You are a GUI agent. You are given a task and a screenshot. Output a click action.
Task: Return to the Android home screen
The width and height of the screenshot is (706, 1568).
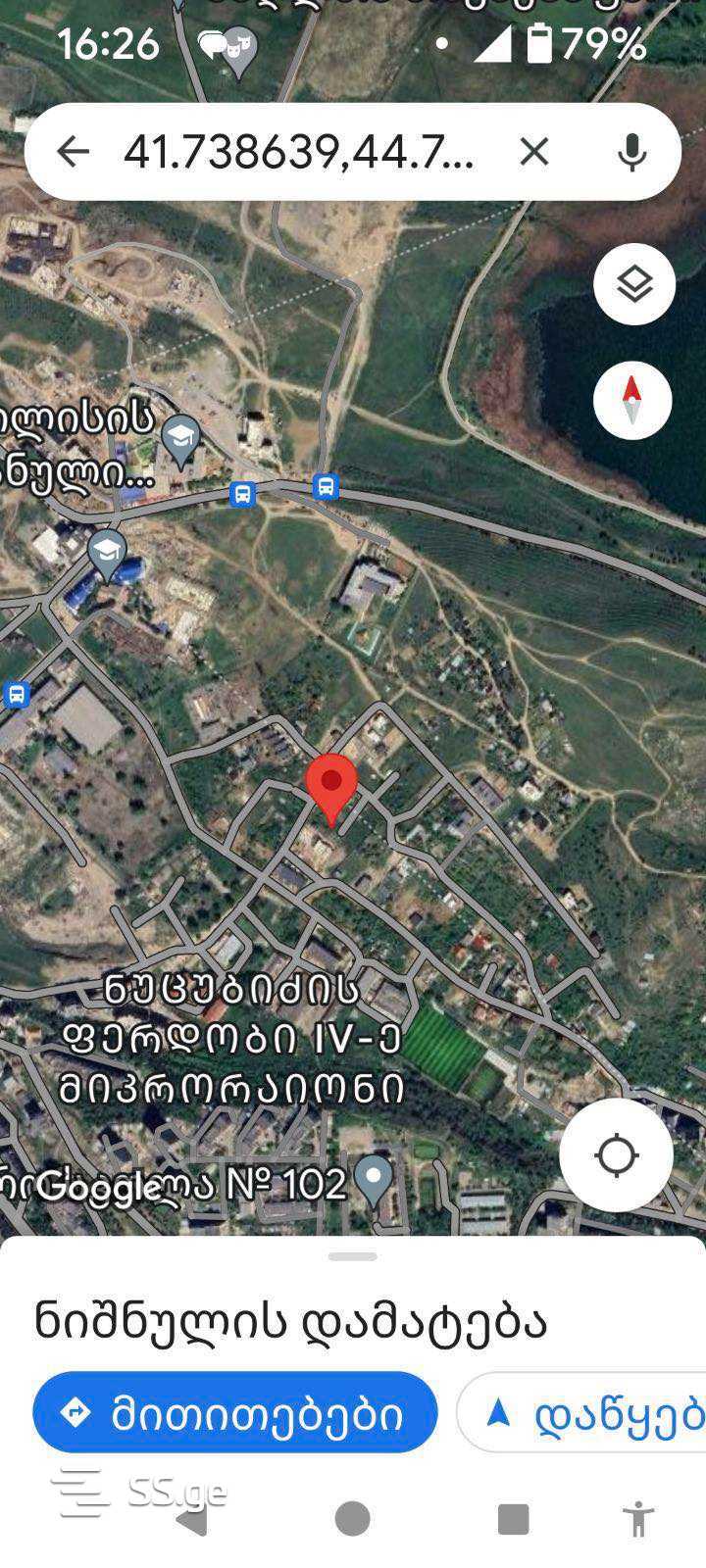[x=353, y=1519]
